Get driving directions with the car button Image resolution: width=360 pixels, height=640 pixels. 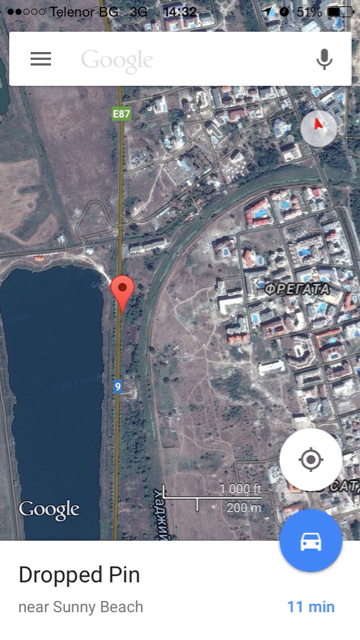(x=311, y=541)
